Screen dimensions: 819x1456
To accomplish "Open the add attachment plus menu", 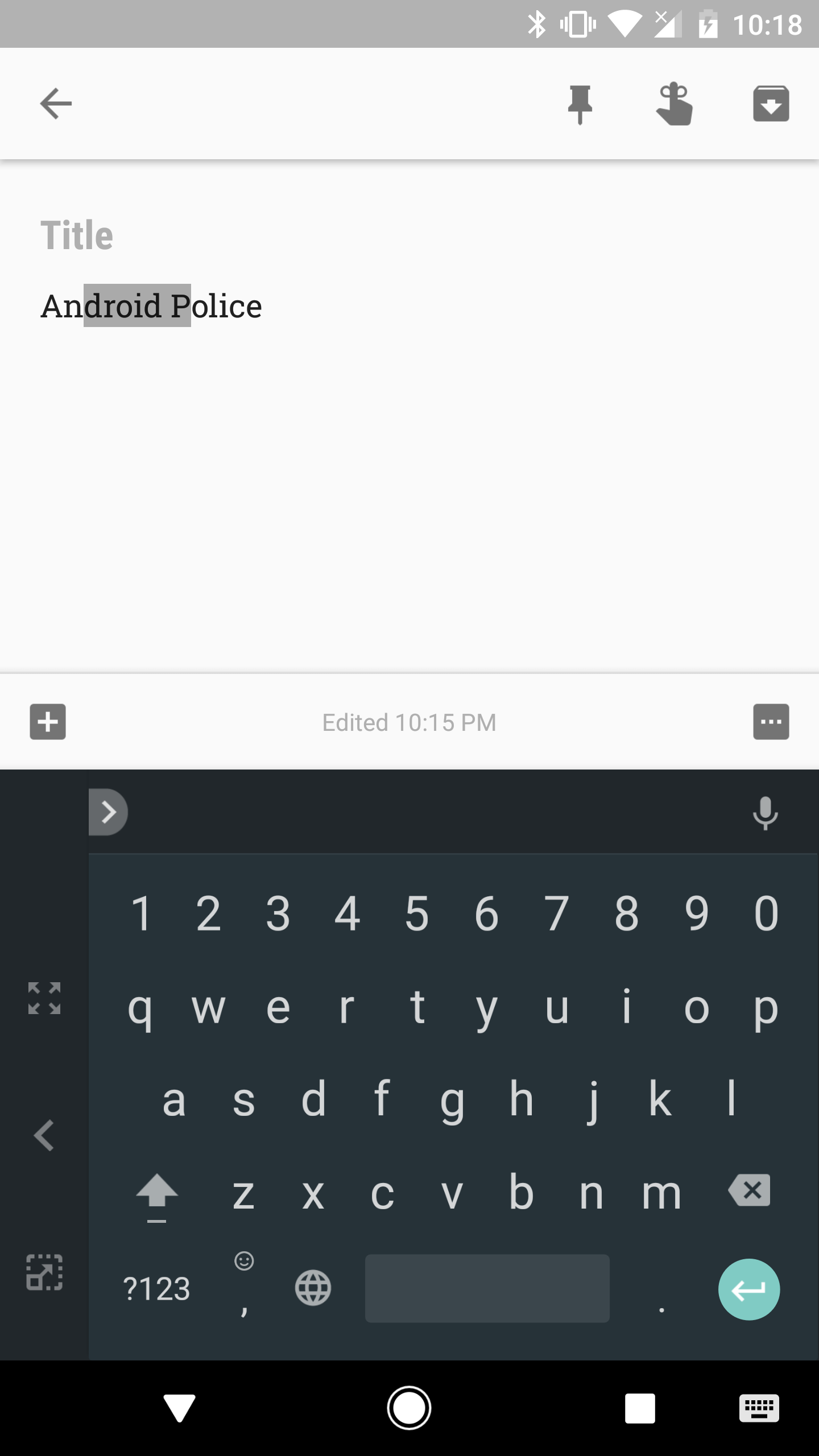I will pos(48,722).
